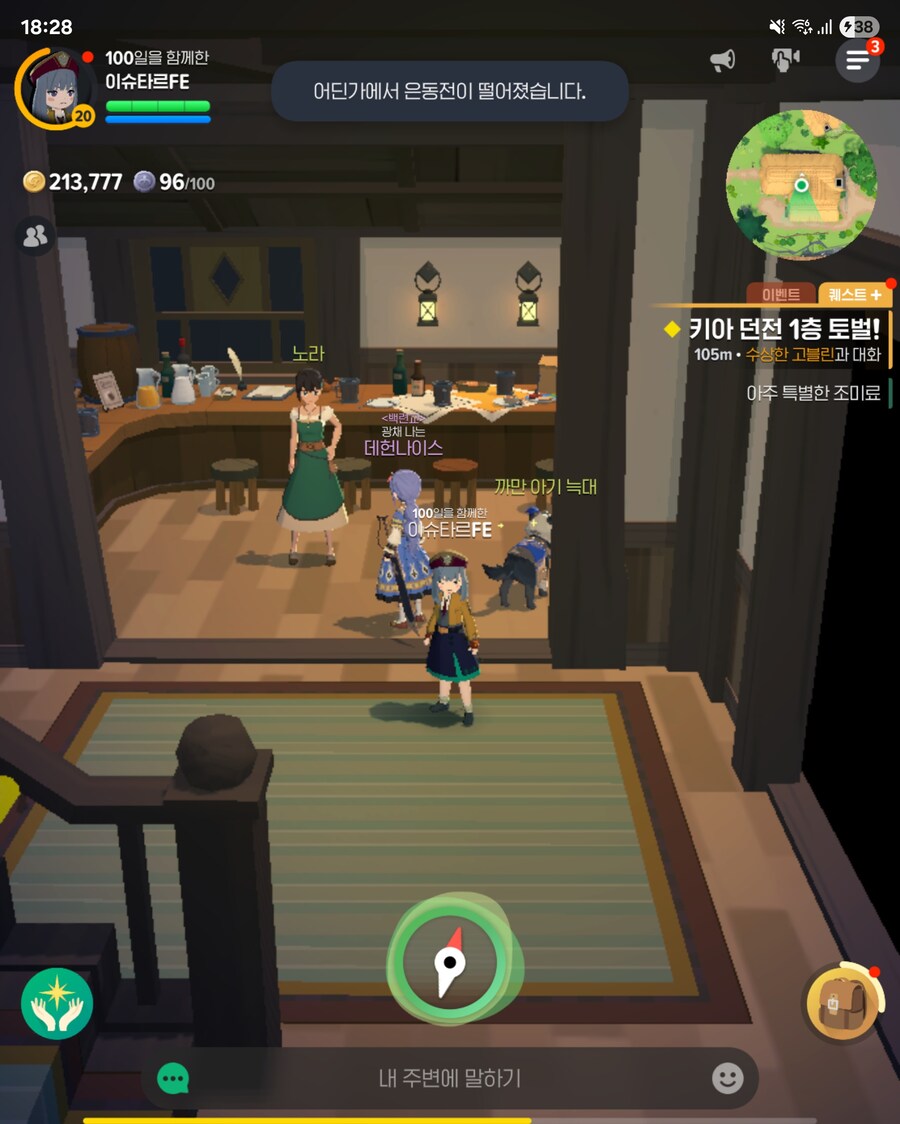This screenshot has height=1124, width=900.
Task: Focus the 내 주변에 말하기 chat field
Action: [450, 1078]
